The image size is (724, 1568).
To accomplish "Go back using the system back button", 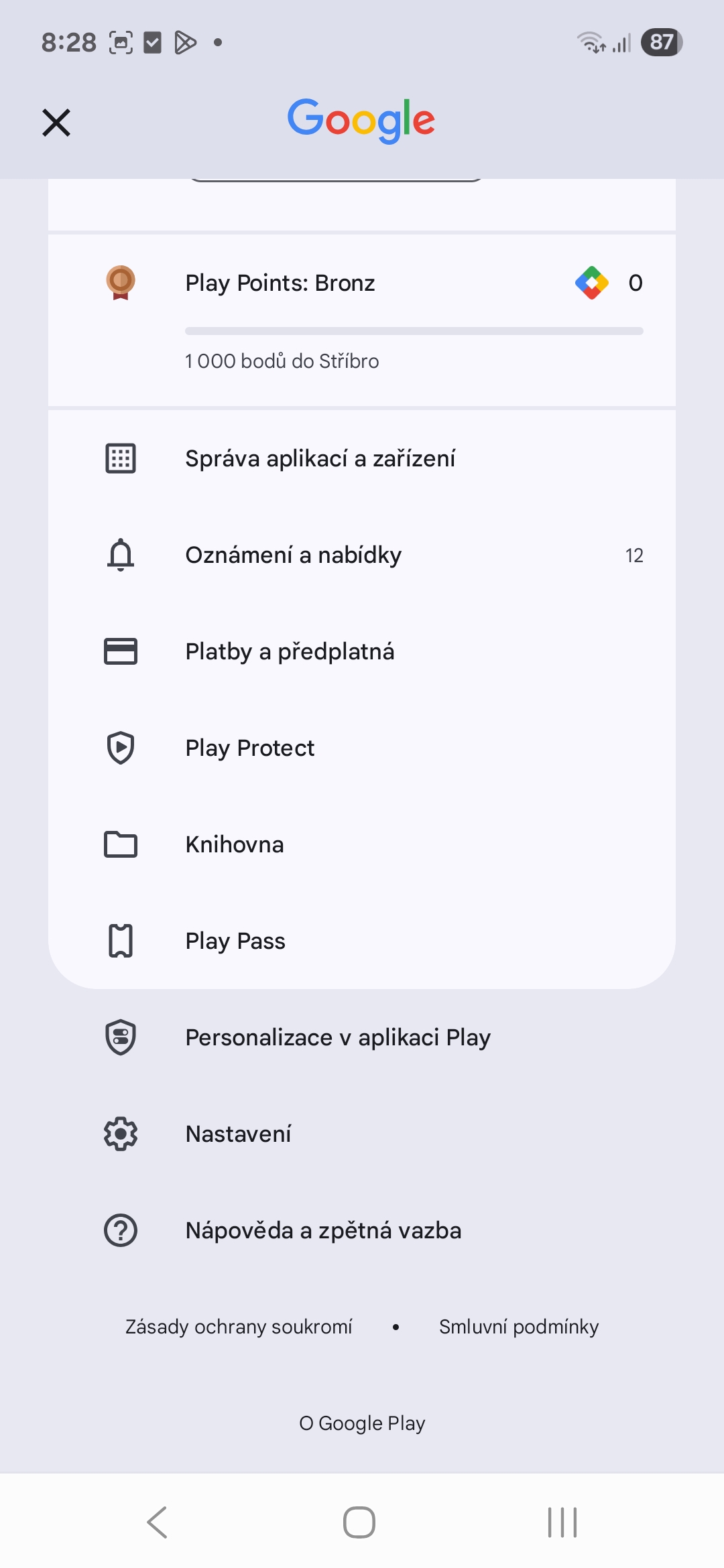I will [x=158, y=1522].
